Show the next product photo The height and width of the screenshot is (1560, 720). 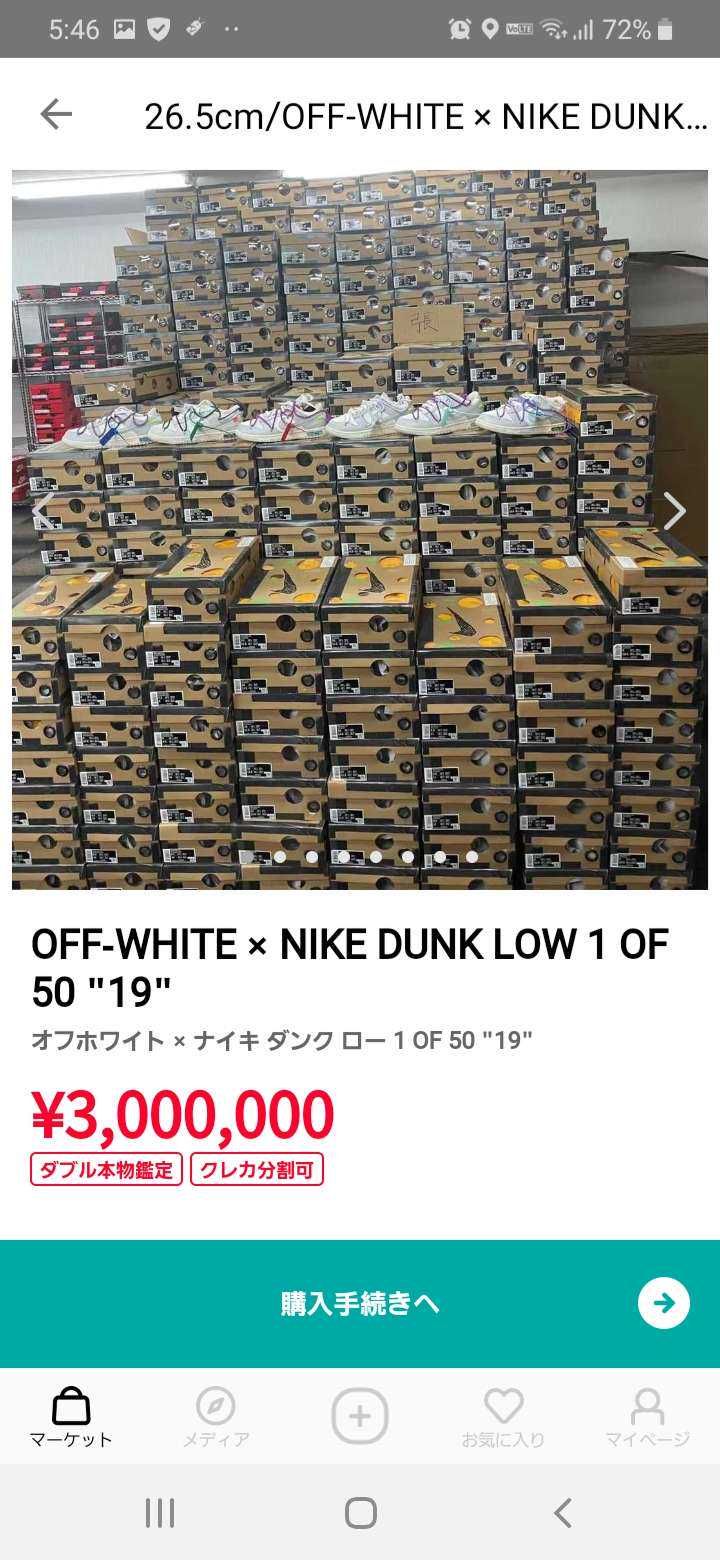tap(675, 511)
